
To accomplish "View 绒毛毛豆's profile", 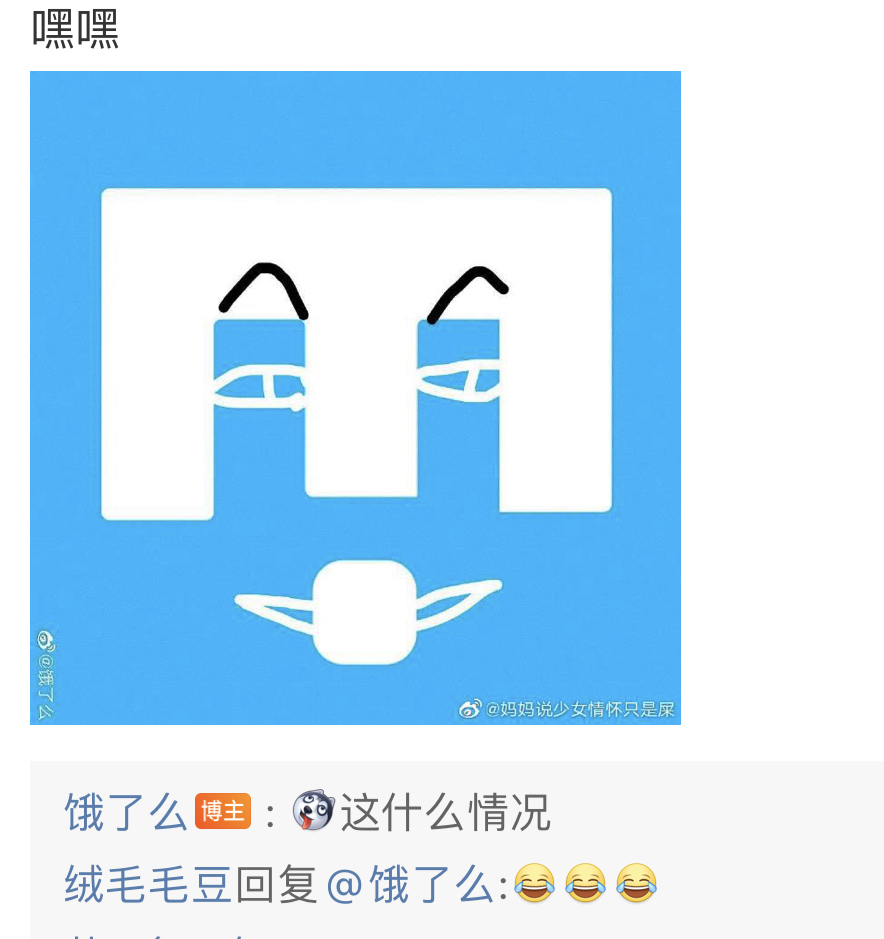I will coord(148,885).
